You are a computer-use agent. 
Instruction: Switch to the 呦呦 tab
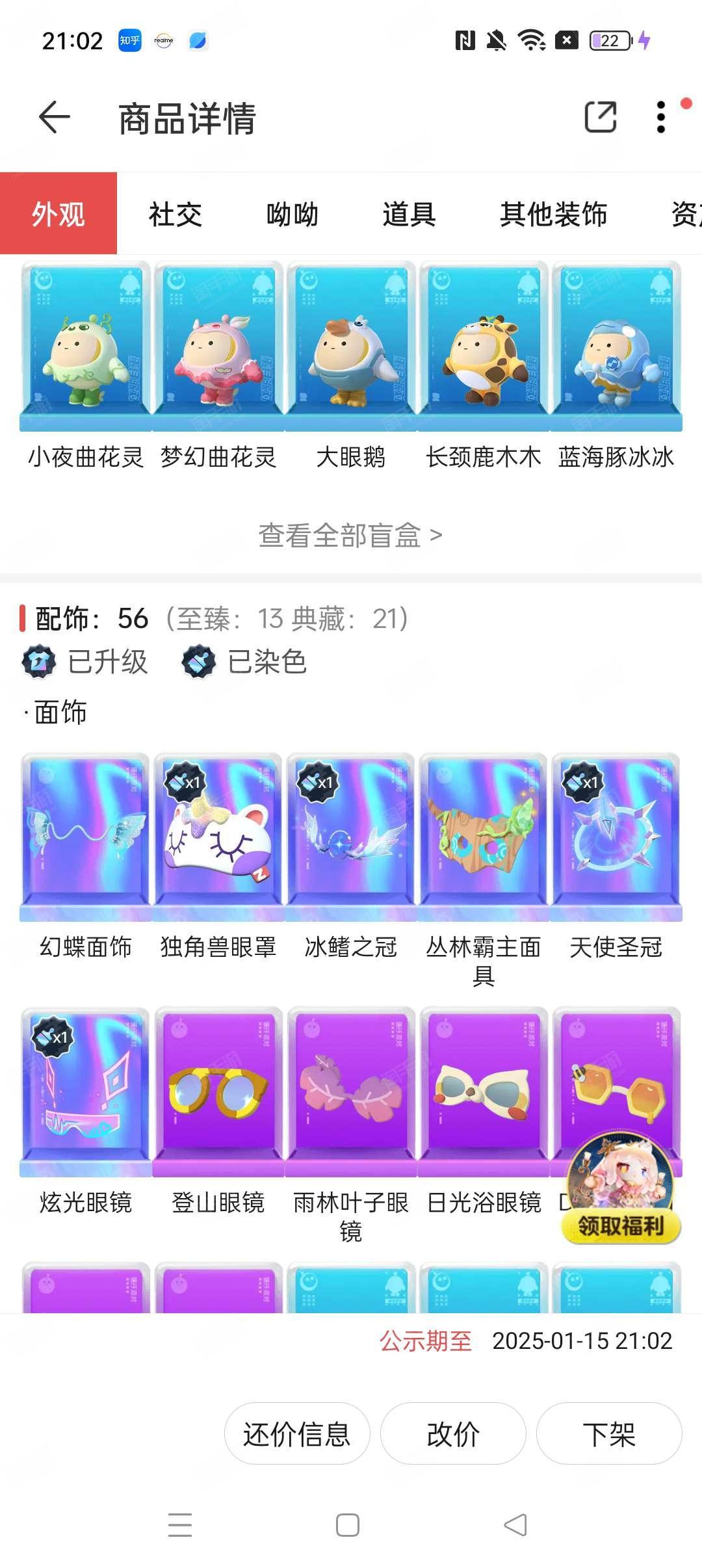[x=292, y=214]
